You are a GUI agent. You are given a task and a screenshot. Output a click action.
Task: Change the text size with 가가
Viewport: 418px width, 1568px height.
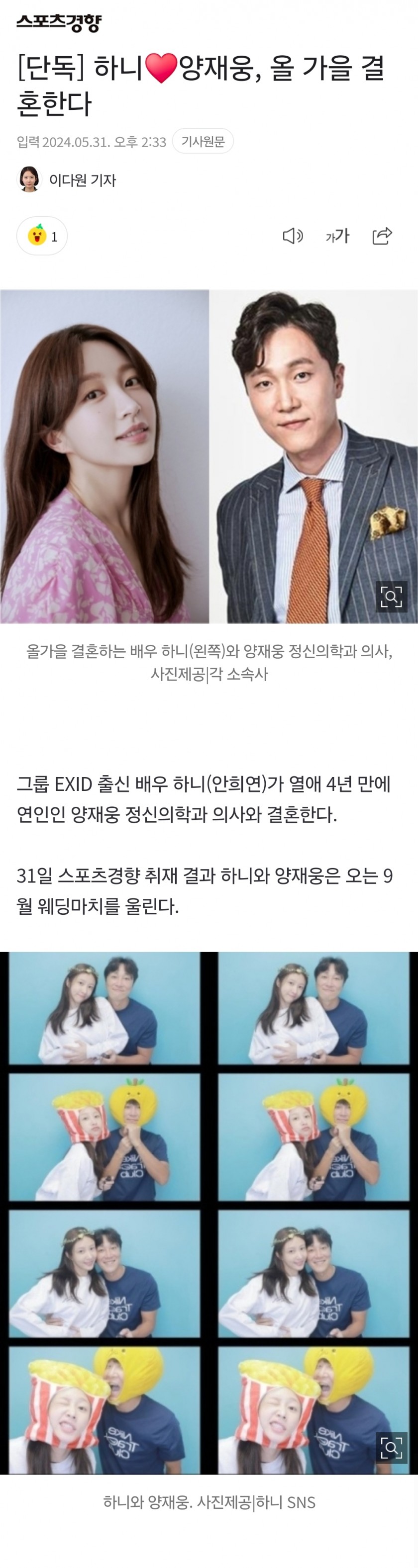tap(337, 236)
